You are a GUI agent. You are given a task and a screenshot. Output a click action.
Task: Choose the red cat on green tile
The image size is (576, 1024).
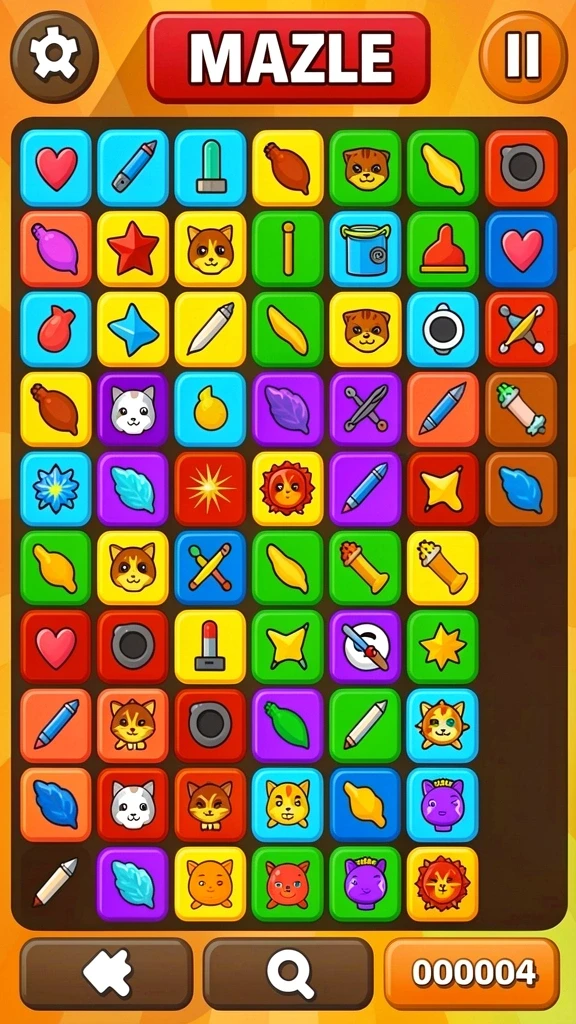288,884
